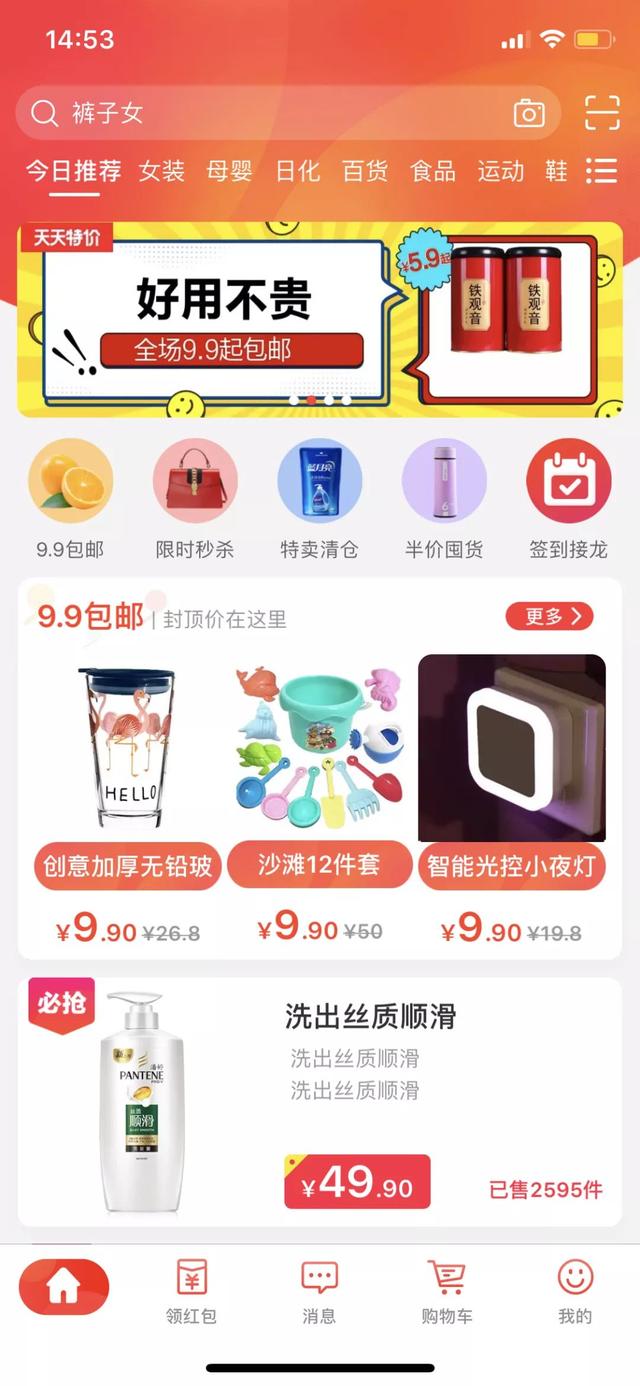Image resolution: width=640 pixels, height=1386 pixels.
Task: Select the 食品 category tab
Action: pyautogui.click(x=433, y=171)
